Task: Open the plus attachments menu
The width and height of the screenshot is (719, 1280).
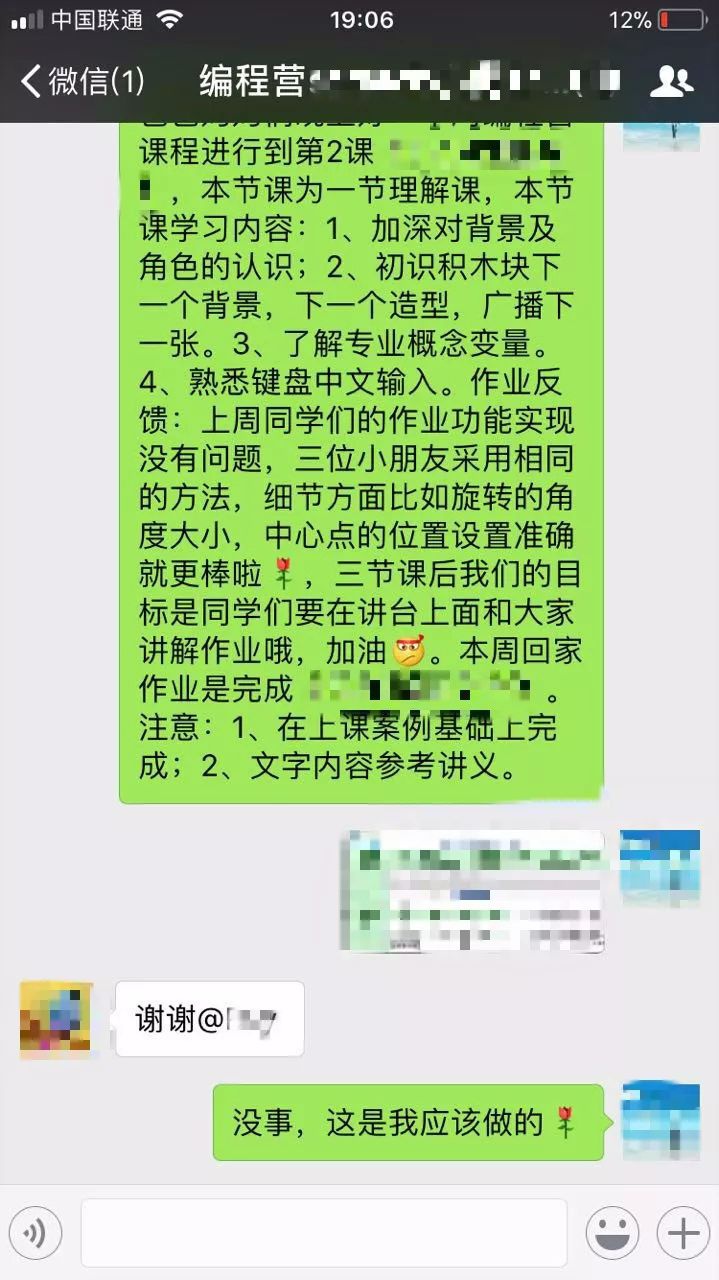Action: [x=683, y=1233]
